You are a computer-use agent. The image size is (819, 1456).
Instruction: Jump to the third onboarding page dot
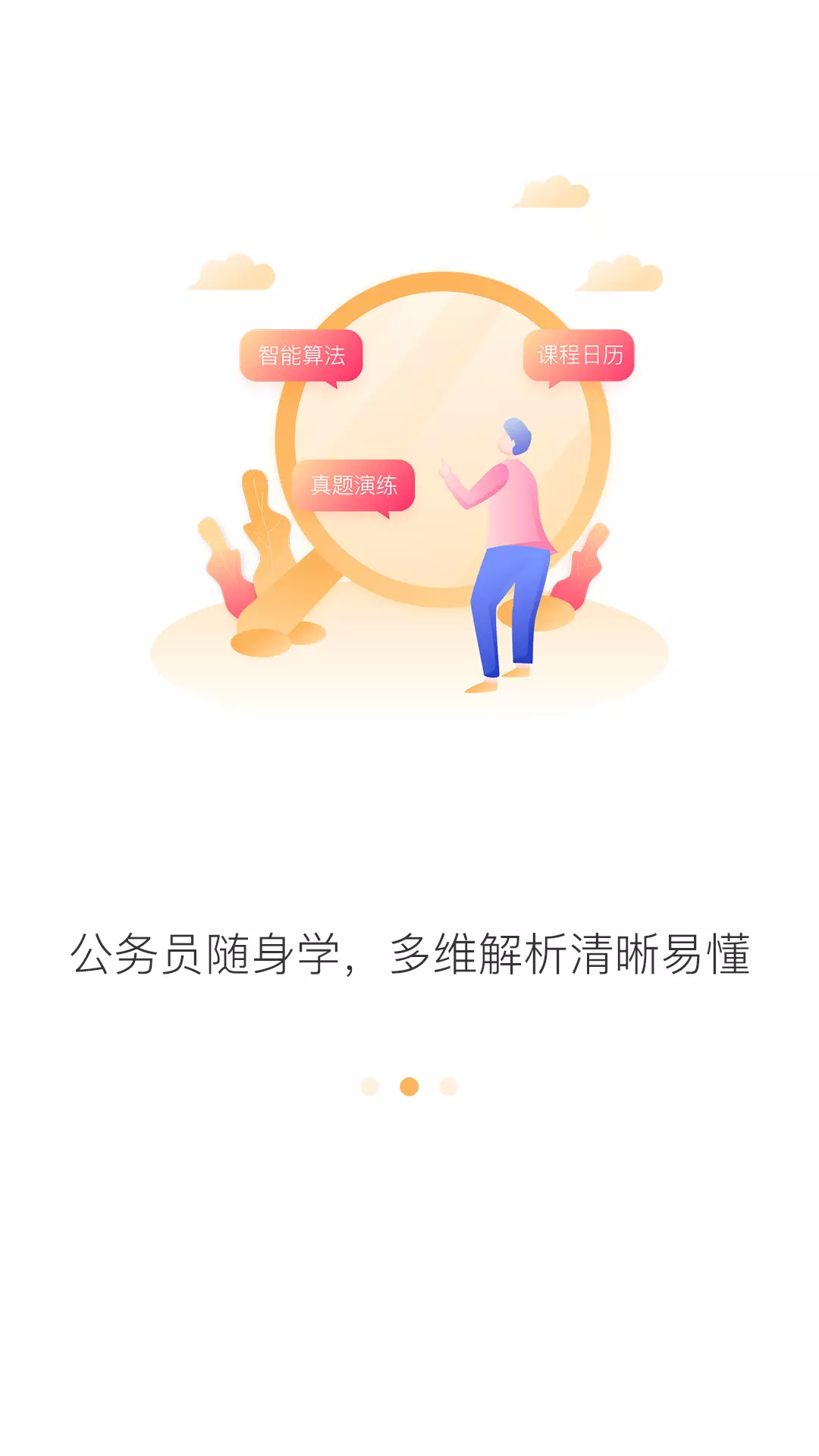[449, 1087]
